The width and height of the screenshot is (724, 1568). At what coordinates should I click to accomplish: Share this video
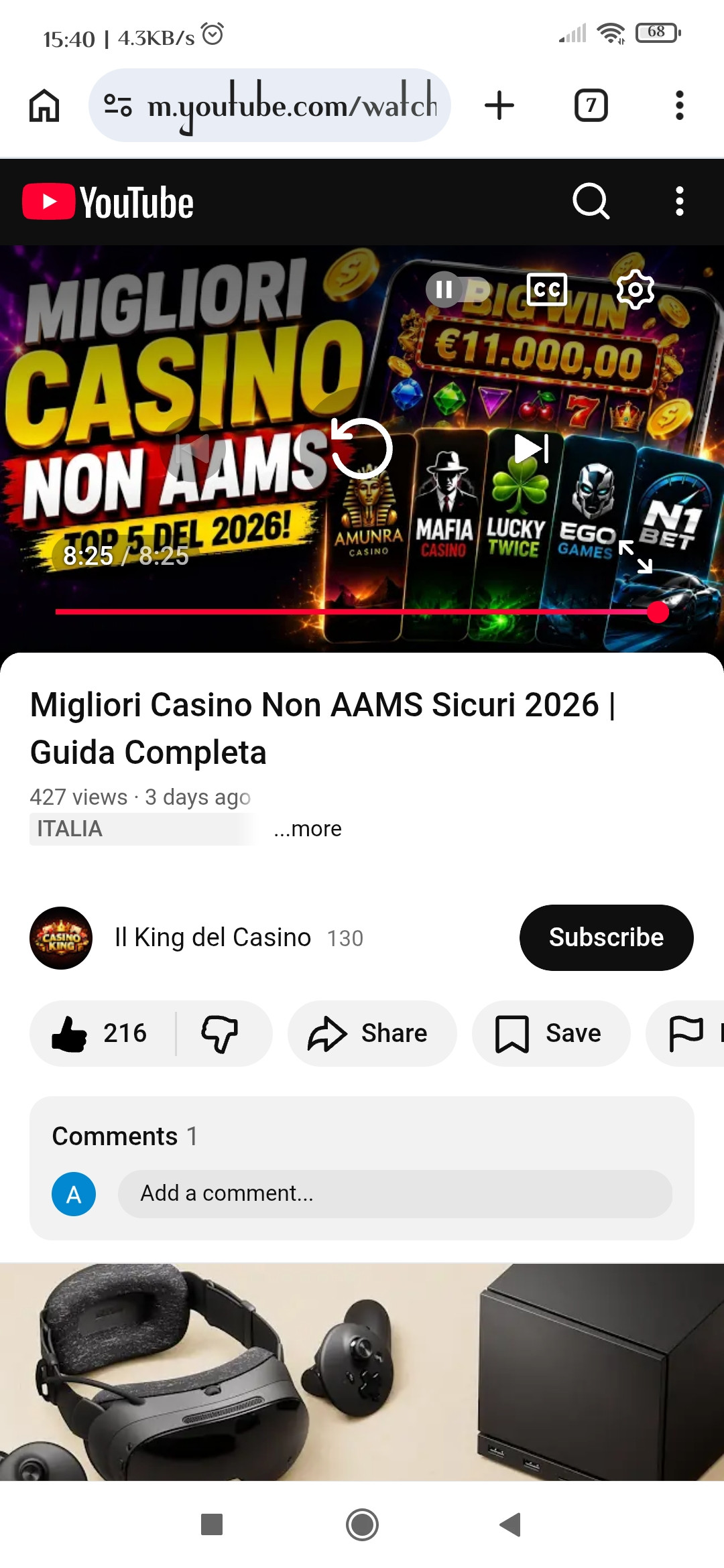click(x=372, y=1033)
